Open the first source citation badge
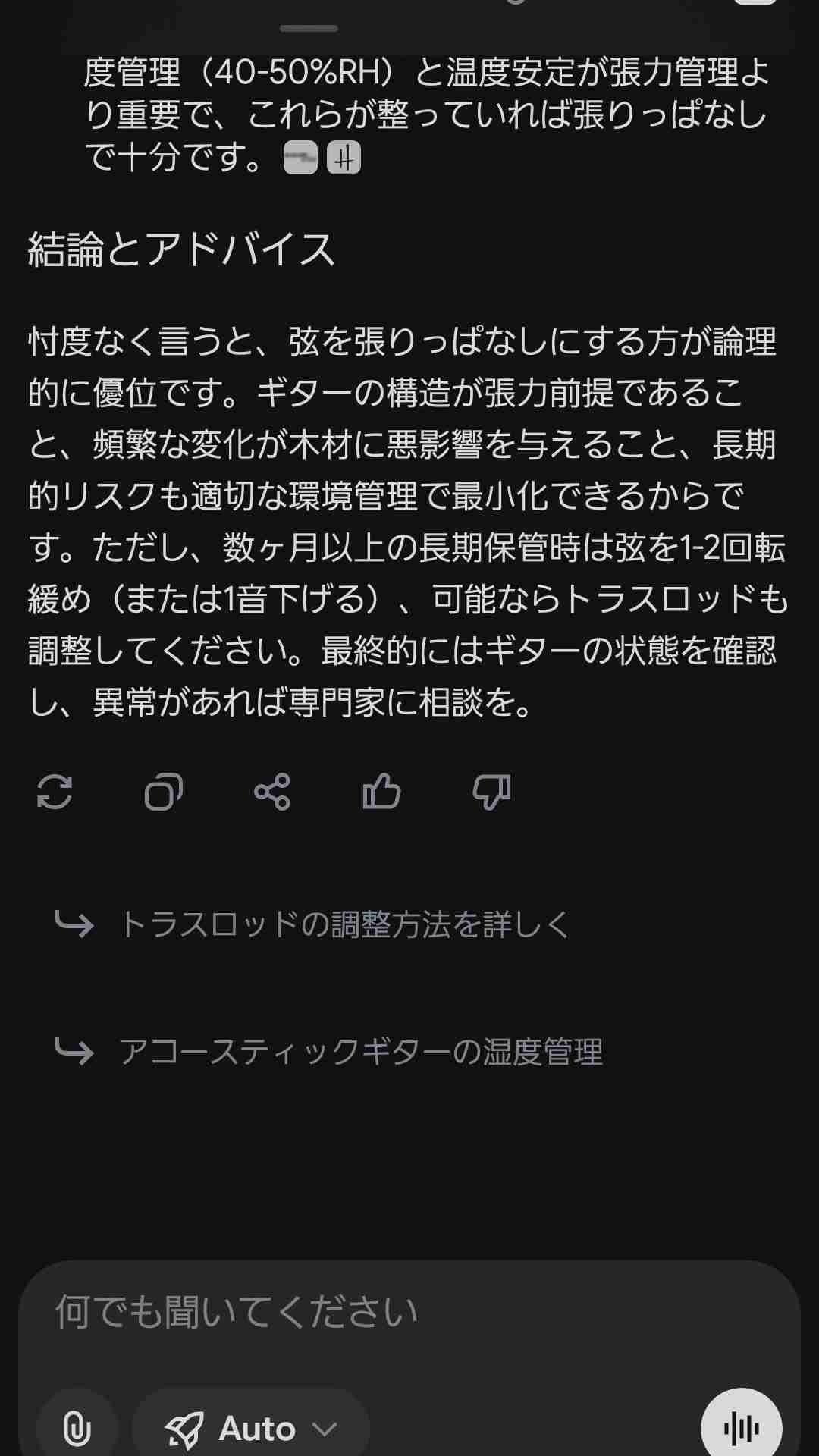819x1456 pixels. coord(300,159)
